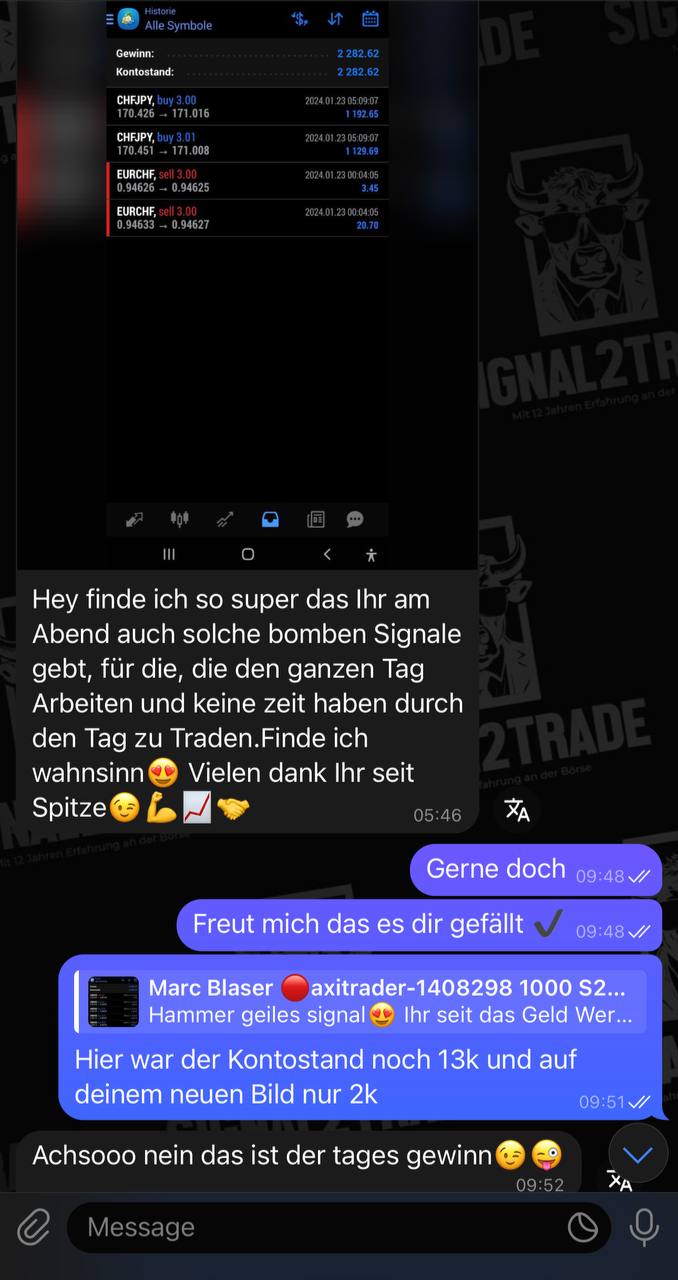Open the attachment paperclip icon
678x1280 pixels.
(33, 1227)
